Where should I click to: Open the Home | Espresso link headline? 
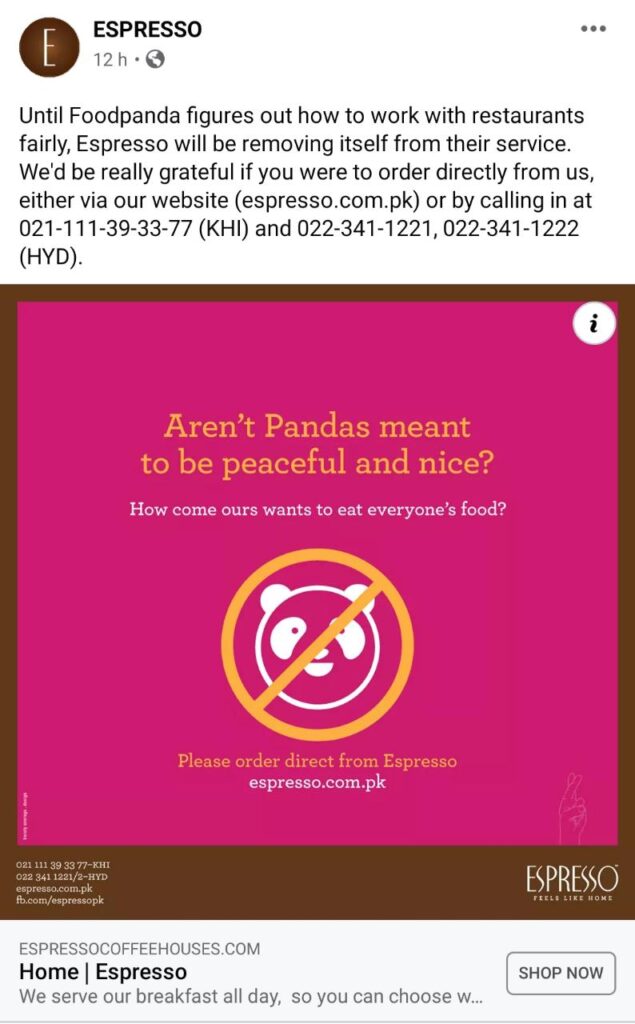(103, 972)
